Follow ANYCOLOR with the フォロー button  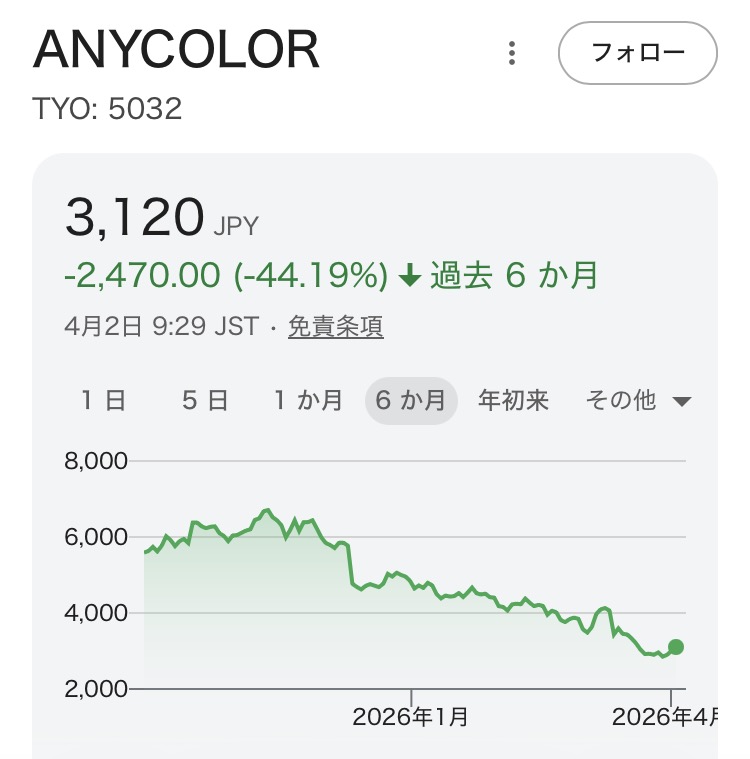pos(637,53)
